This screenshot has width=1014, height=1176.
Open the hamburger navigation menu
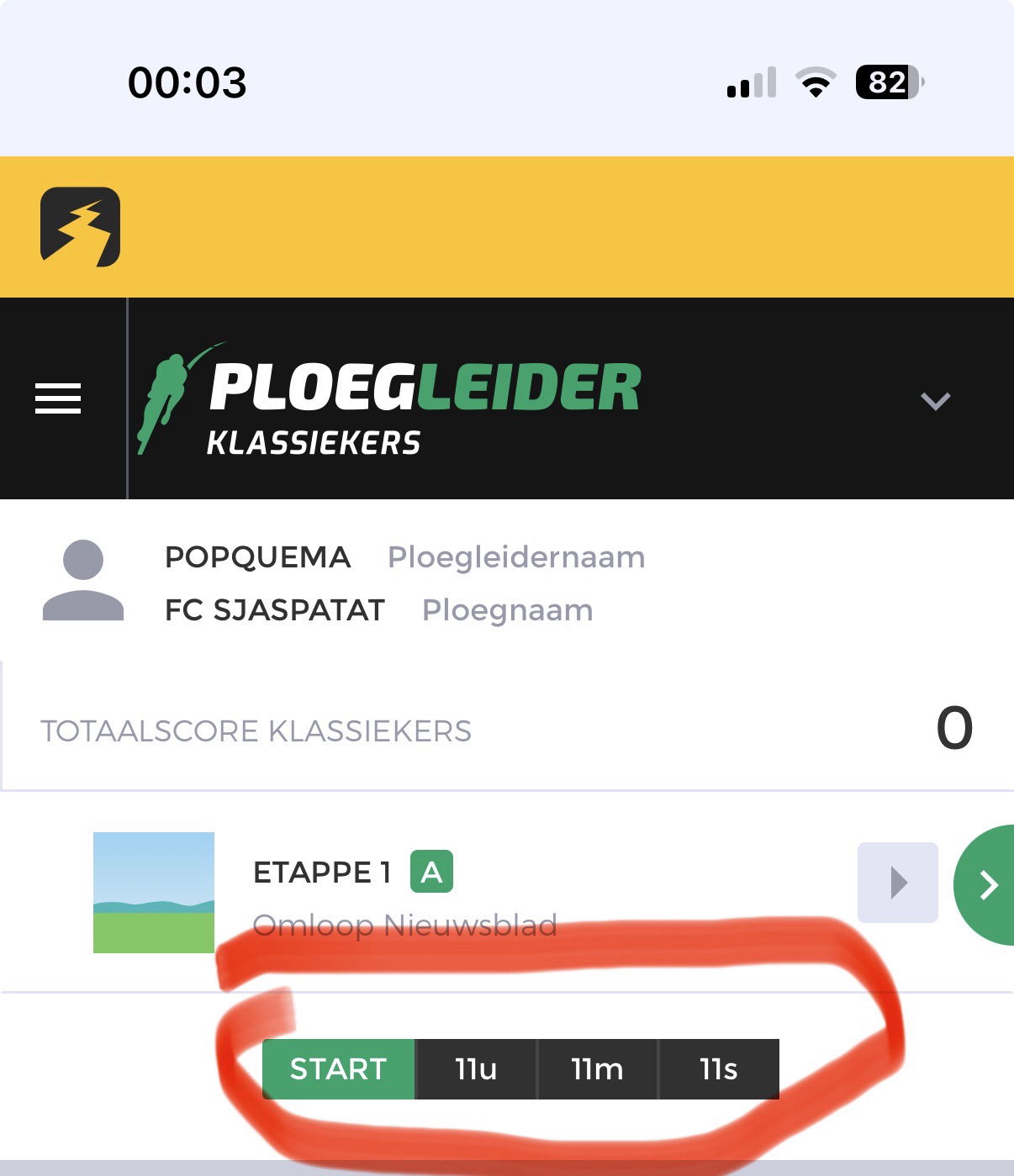point(58,398)
